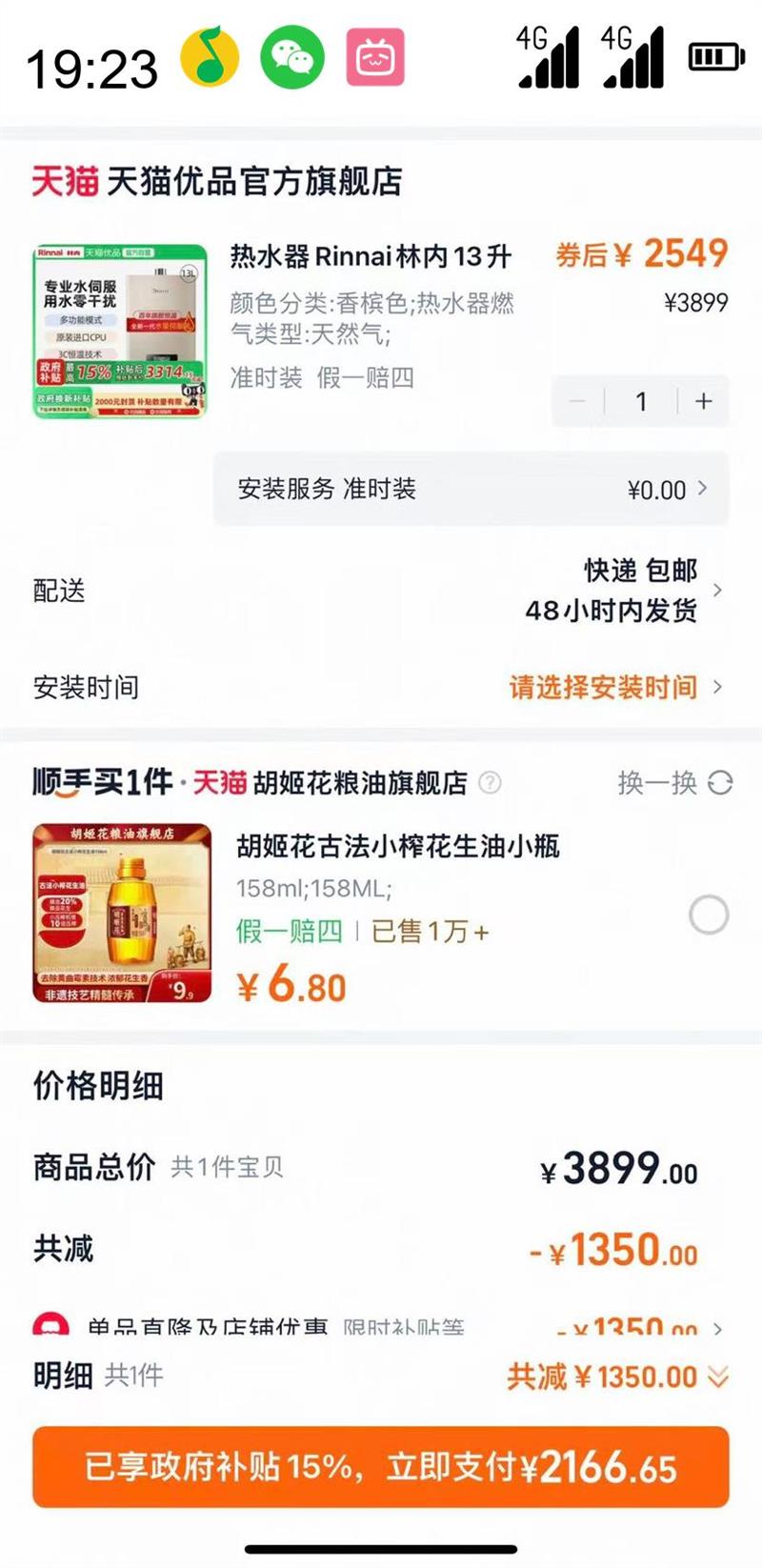Decrease water heater quantity with minus
This screenshot has width=762, height=1568.
coord(577,401)
